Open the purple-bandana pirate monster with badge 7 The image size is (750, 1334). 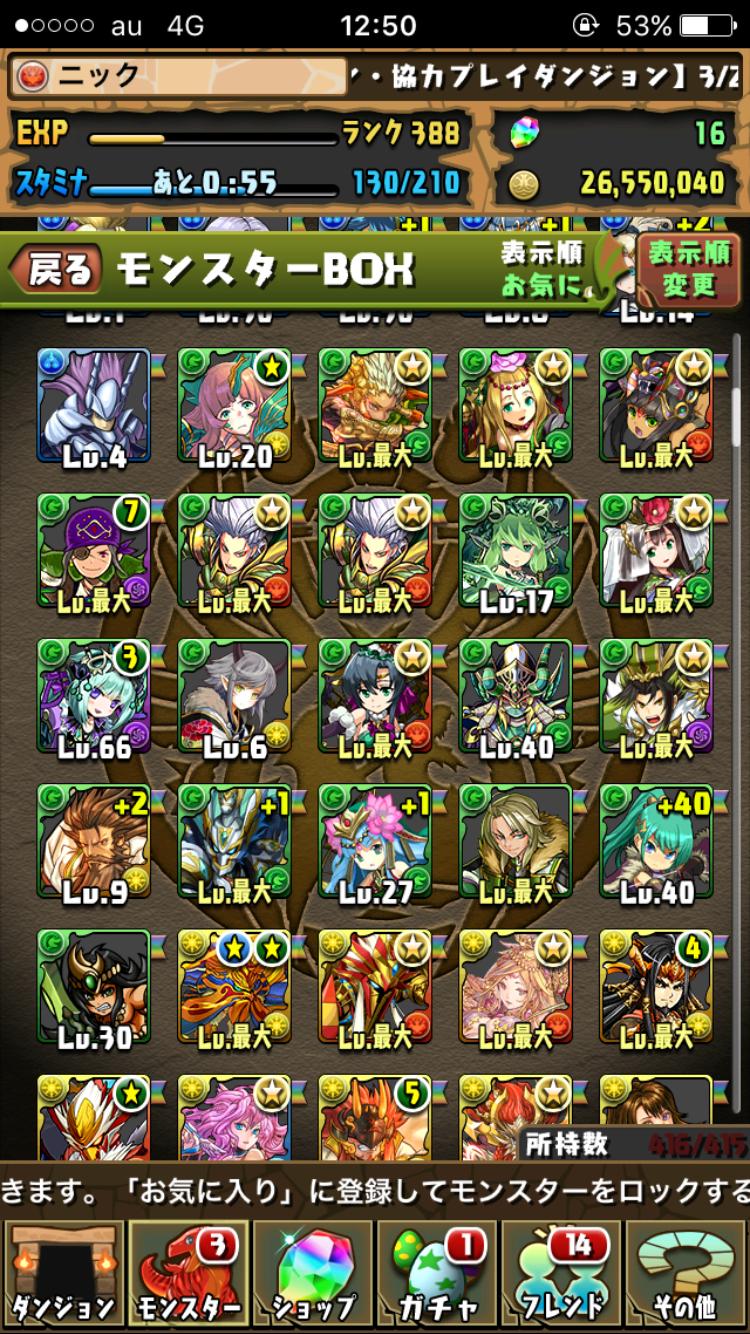(94, 550)
